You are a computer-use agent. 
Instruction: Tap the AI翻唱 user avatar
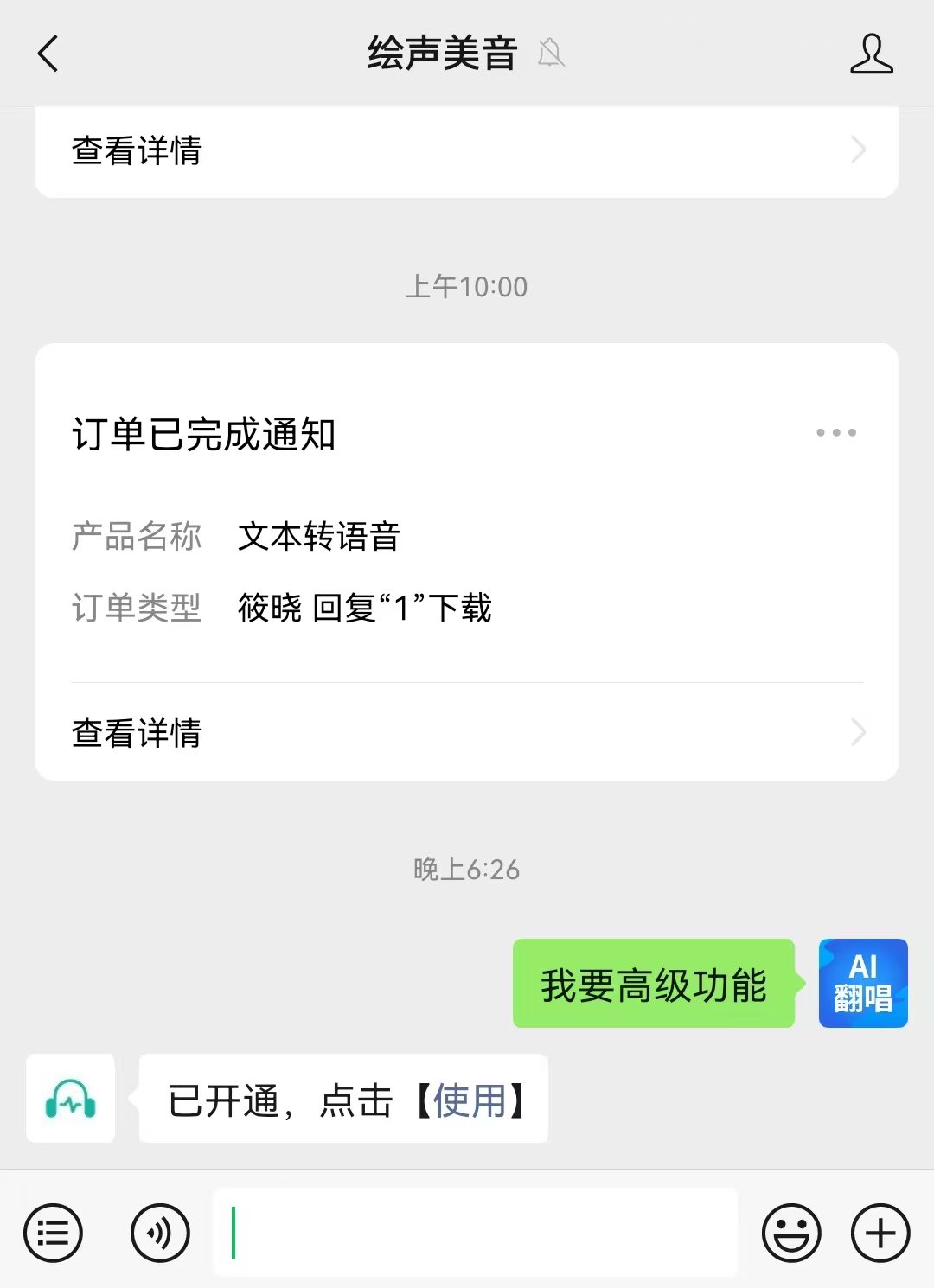tap(863, 983)
